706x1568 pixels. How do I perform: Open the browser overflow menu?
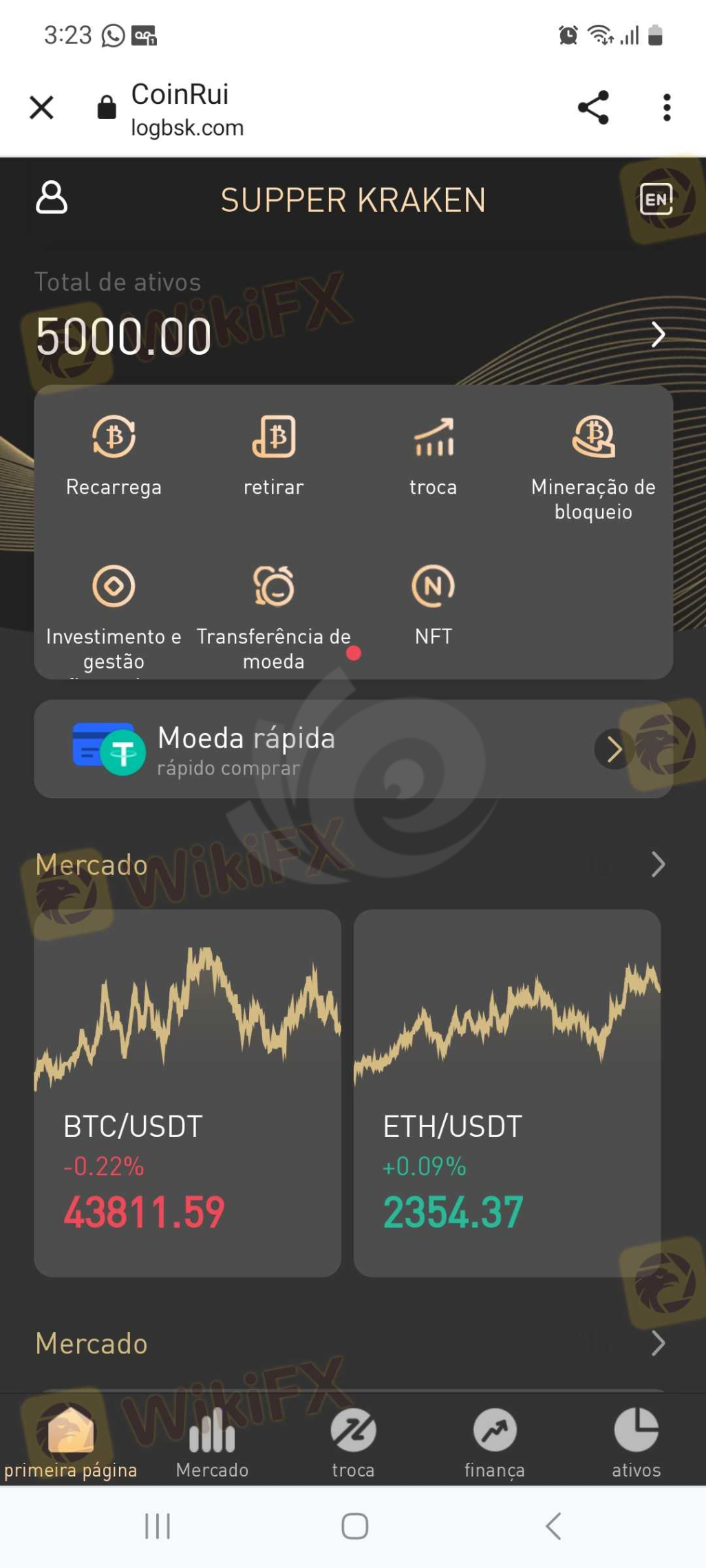[x=666, y=107]
